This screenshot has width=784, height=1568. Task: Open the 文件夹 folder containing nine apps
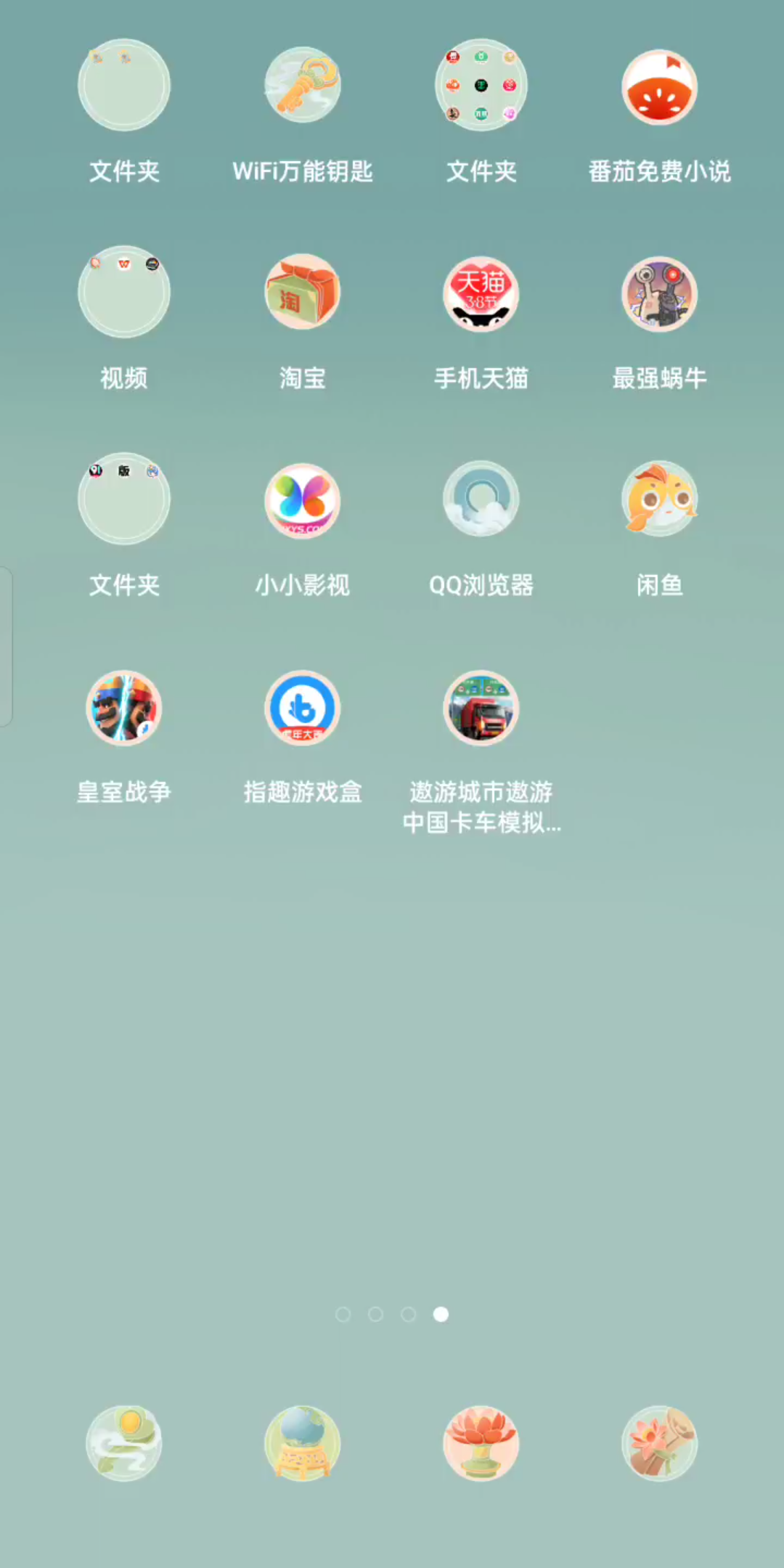(481, 86)
